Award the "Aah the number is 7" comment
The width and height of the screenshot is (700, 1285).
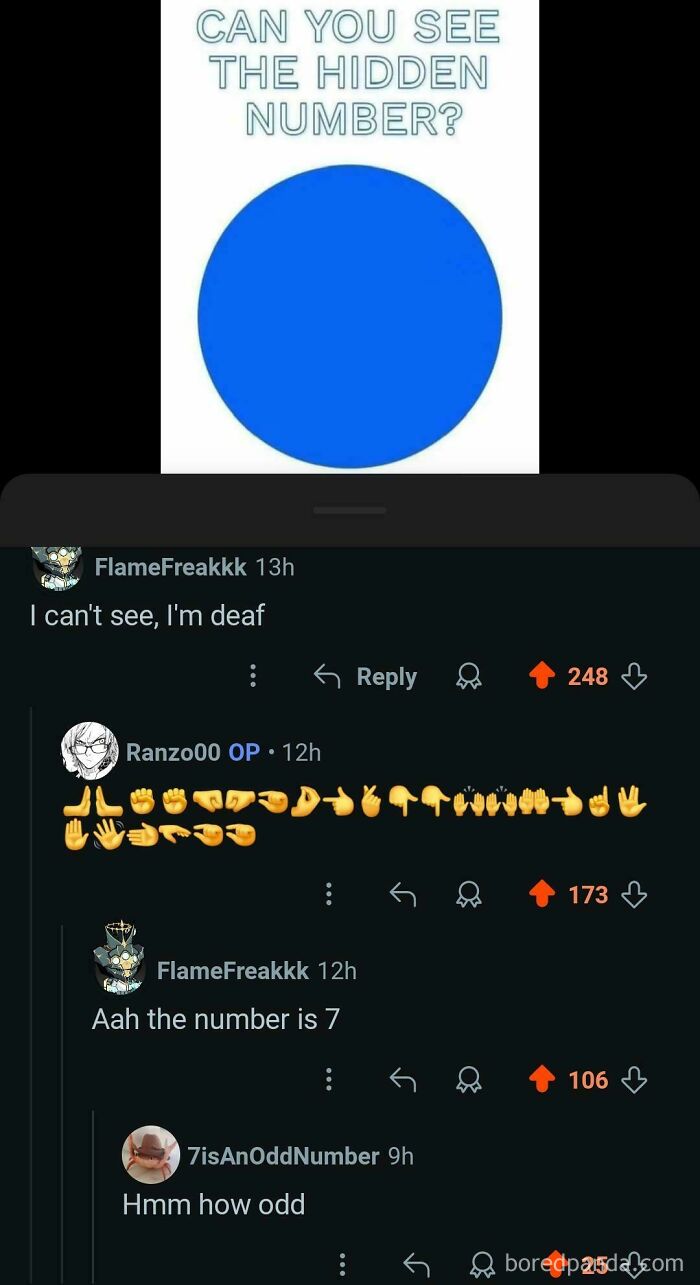(x=467, y=1081)
